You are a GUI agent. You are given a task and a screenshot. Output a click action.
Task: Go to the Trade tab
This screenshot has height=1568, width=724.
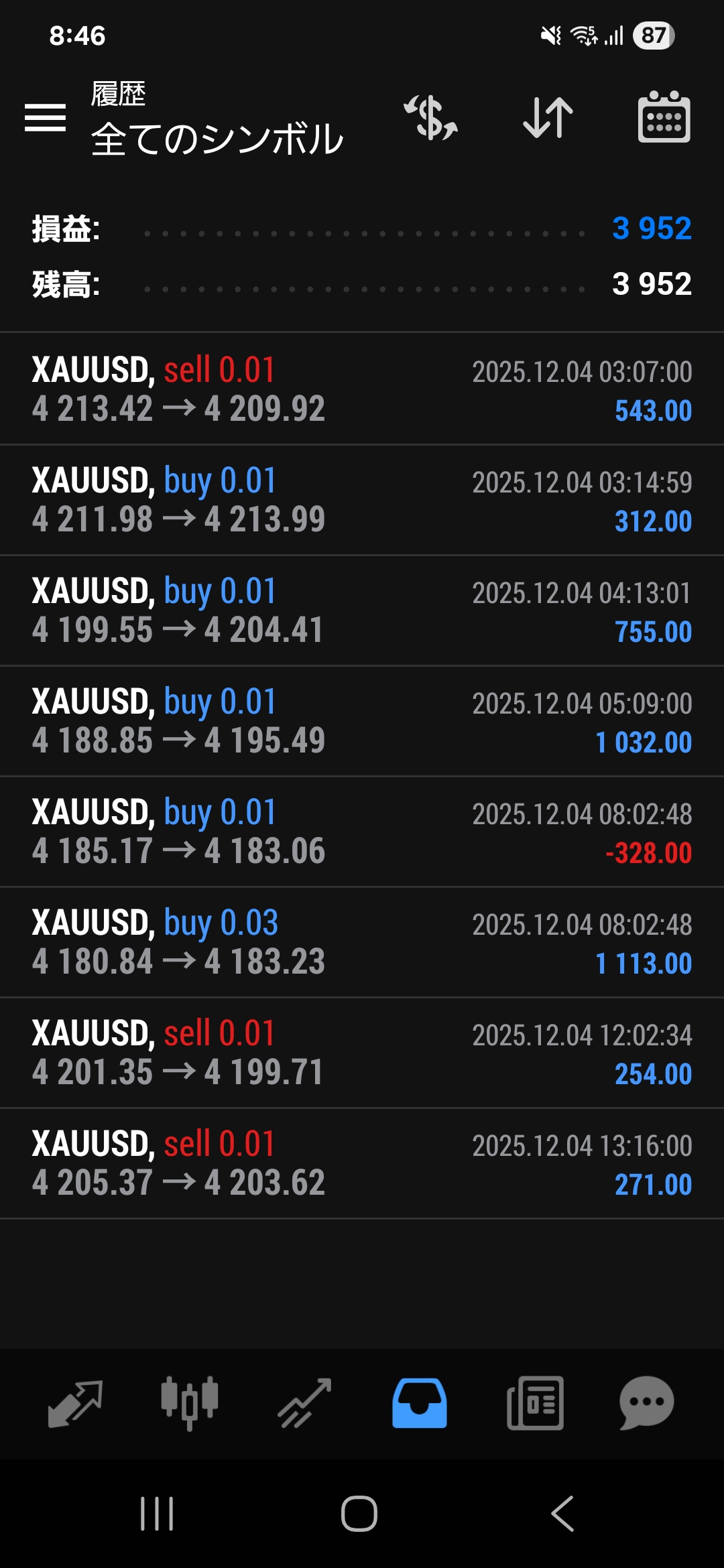[x=305, y=1402]
